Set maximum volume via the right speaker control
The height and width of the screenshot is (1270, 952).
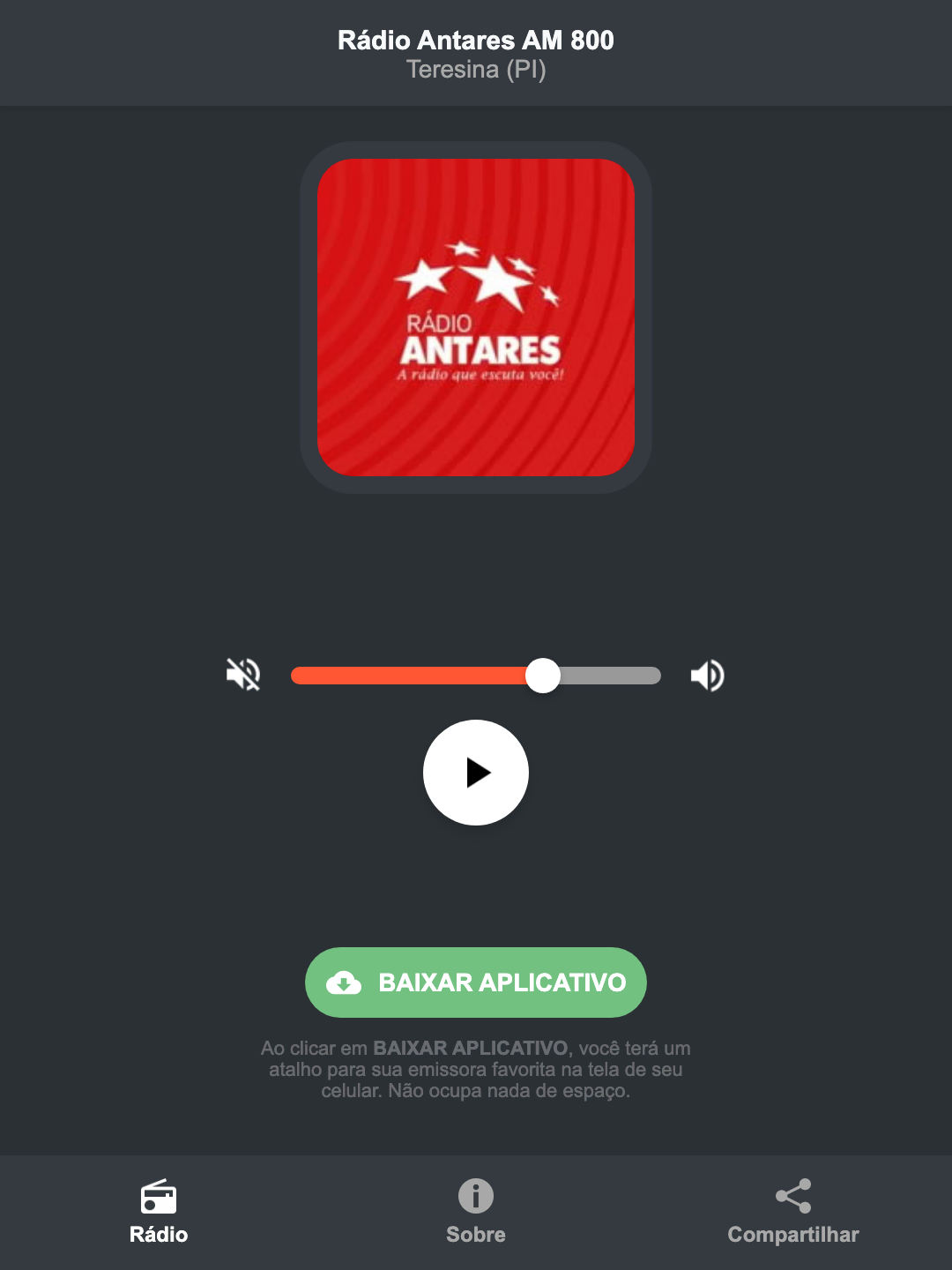(x=707, y=675)
